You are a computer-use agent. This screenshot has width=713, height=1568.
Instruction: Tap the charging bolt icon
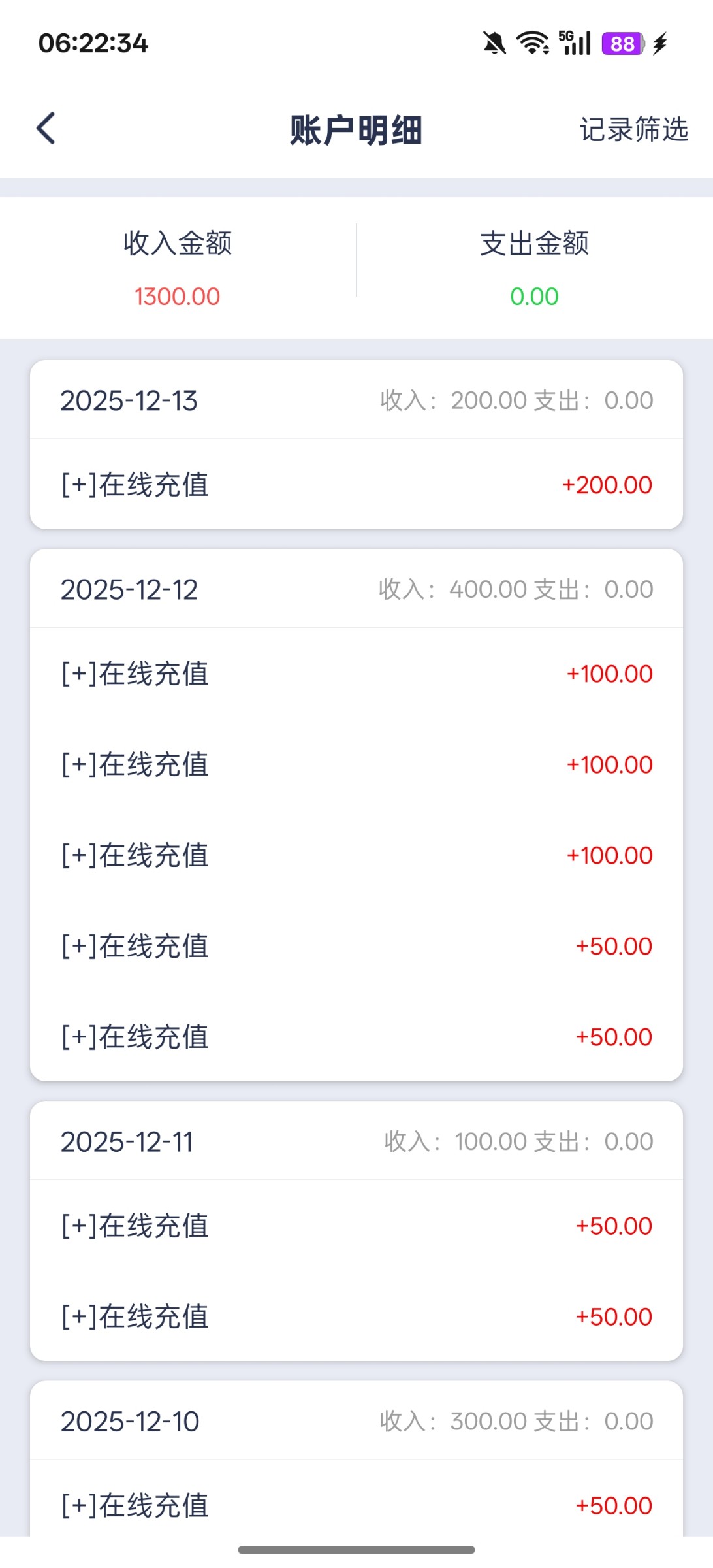660,43
